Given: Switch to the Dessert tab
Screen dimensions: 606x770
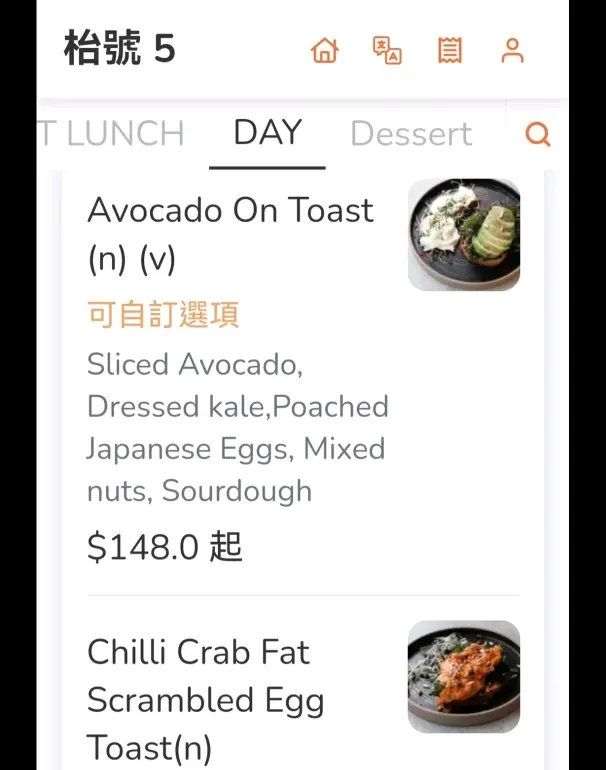Looking at the screenshot, I should tap(411, 134).
